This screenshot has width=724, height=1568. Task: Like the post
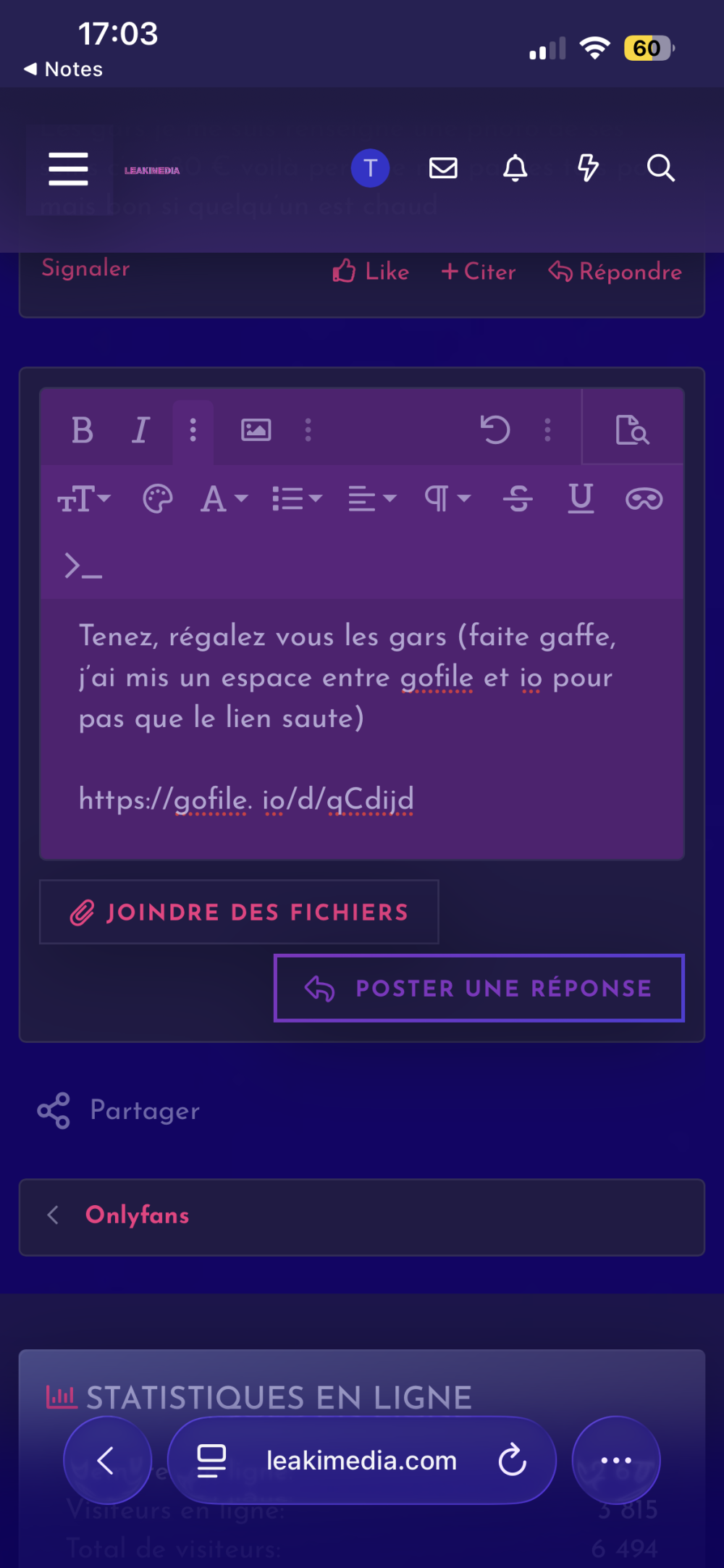click(x=371, y=272)
